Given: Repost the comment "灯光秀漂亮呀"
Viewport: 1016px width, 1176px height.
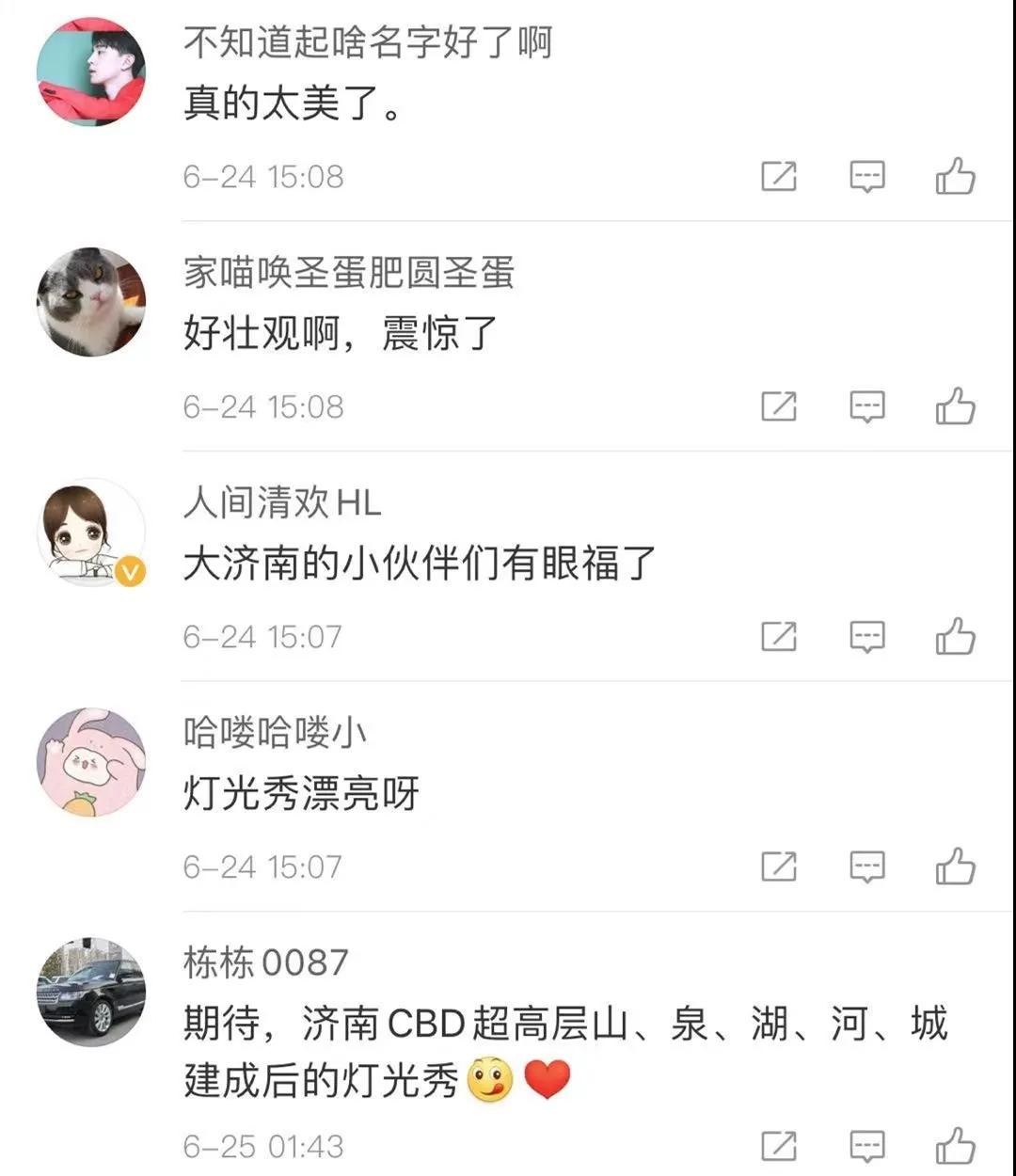Looking at the screenshot, I should (x=779, y=866).
